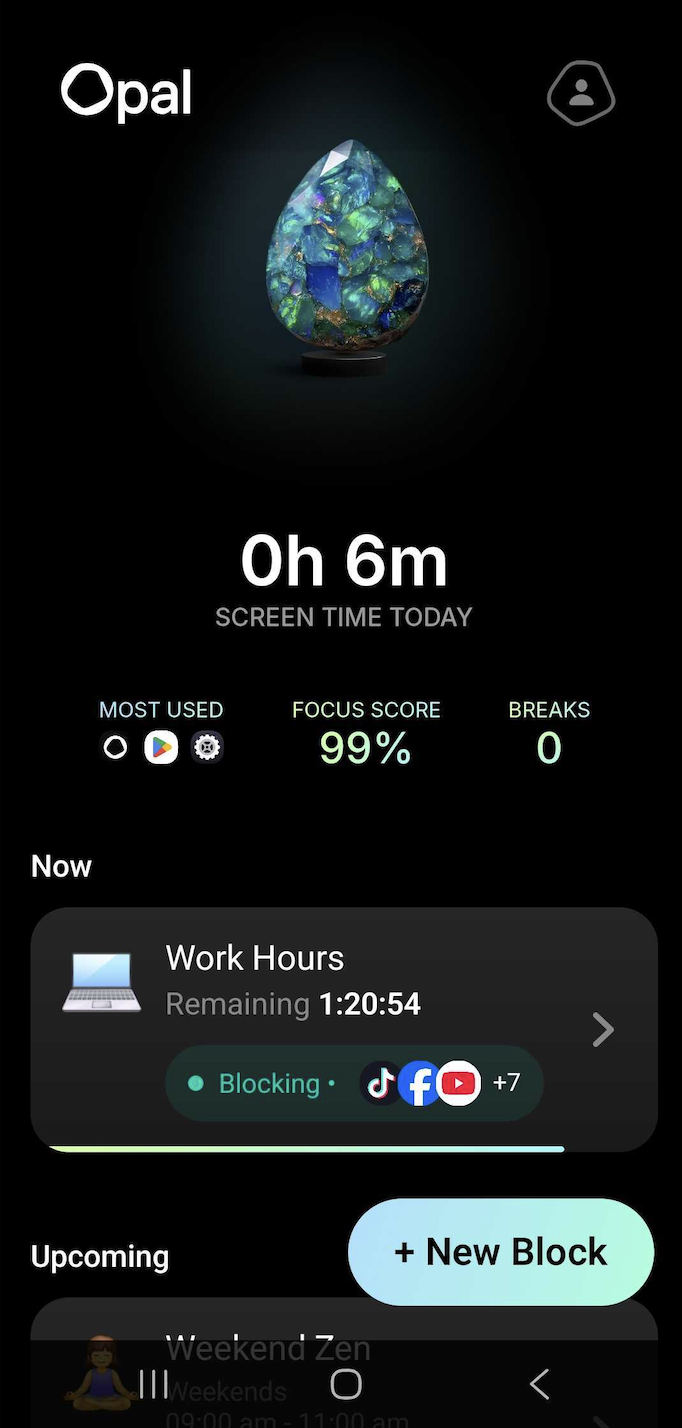The image size is (682, 1428).
Task: Go to the system home button
Action: coord(345,1384)
